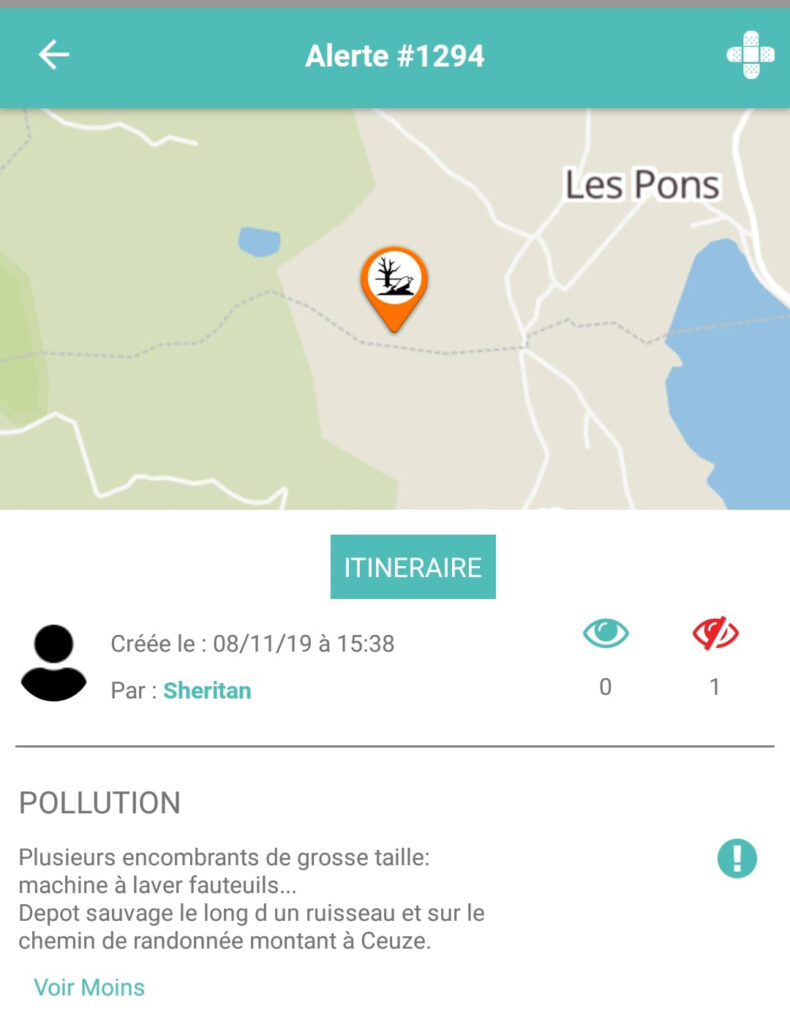The image size is (790, 1024).
Task: Mark alert as not seen with red eye
Action: (715, 634)
